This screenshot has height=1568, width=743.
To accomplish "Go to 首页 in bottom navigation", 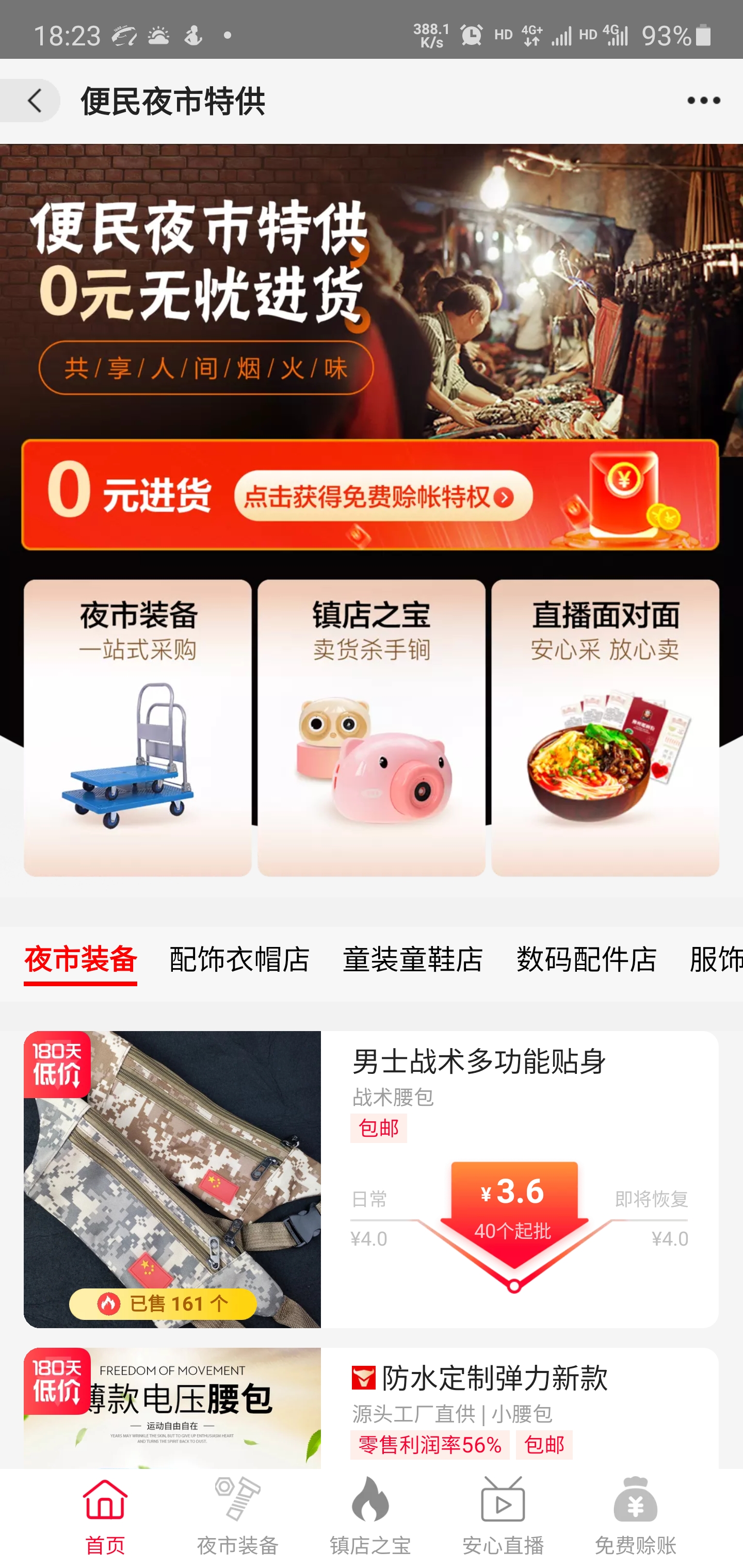I will tap(105, 1516).
